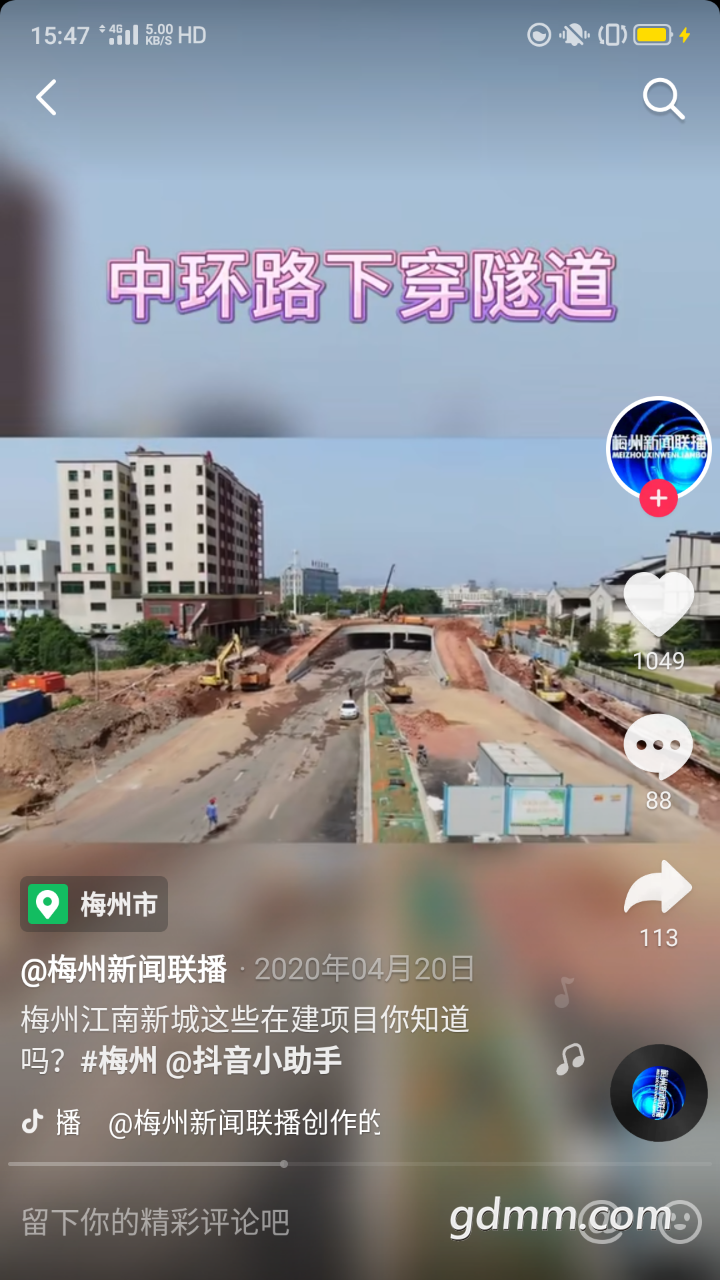
Task: Tap the video progress bar
Action: coord(360,1164)
